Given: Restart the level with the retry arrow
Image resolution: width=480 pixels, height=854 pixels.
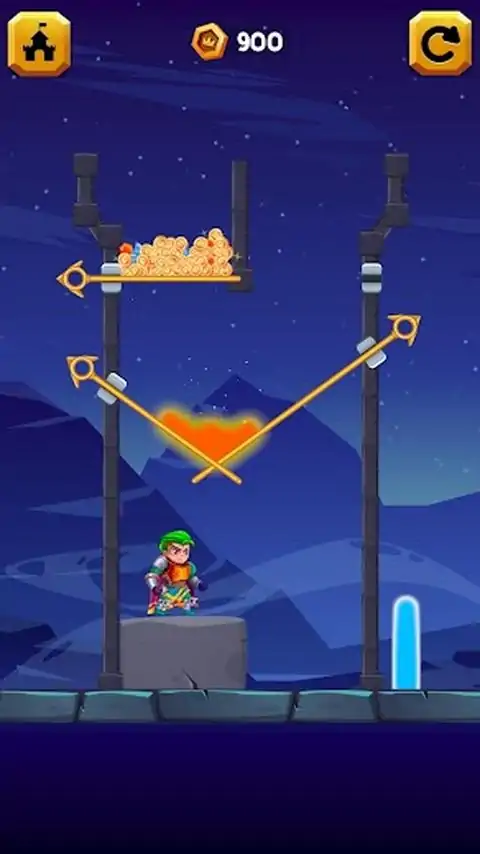Looking at the screenshot, I should pos(440,43).
